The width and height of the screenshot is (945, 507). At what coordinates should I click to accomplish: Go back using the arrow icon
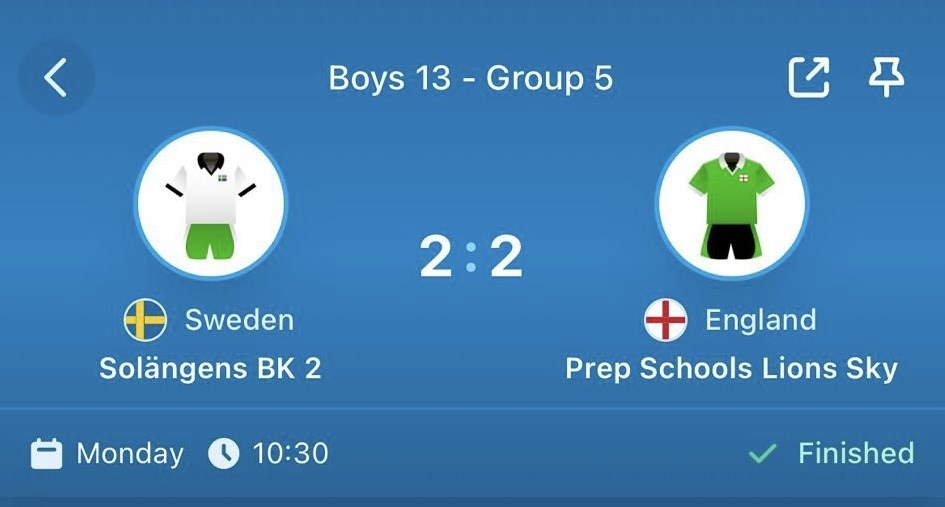pos(55,78)
